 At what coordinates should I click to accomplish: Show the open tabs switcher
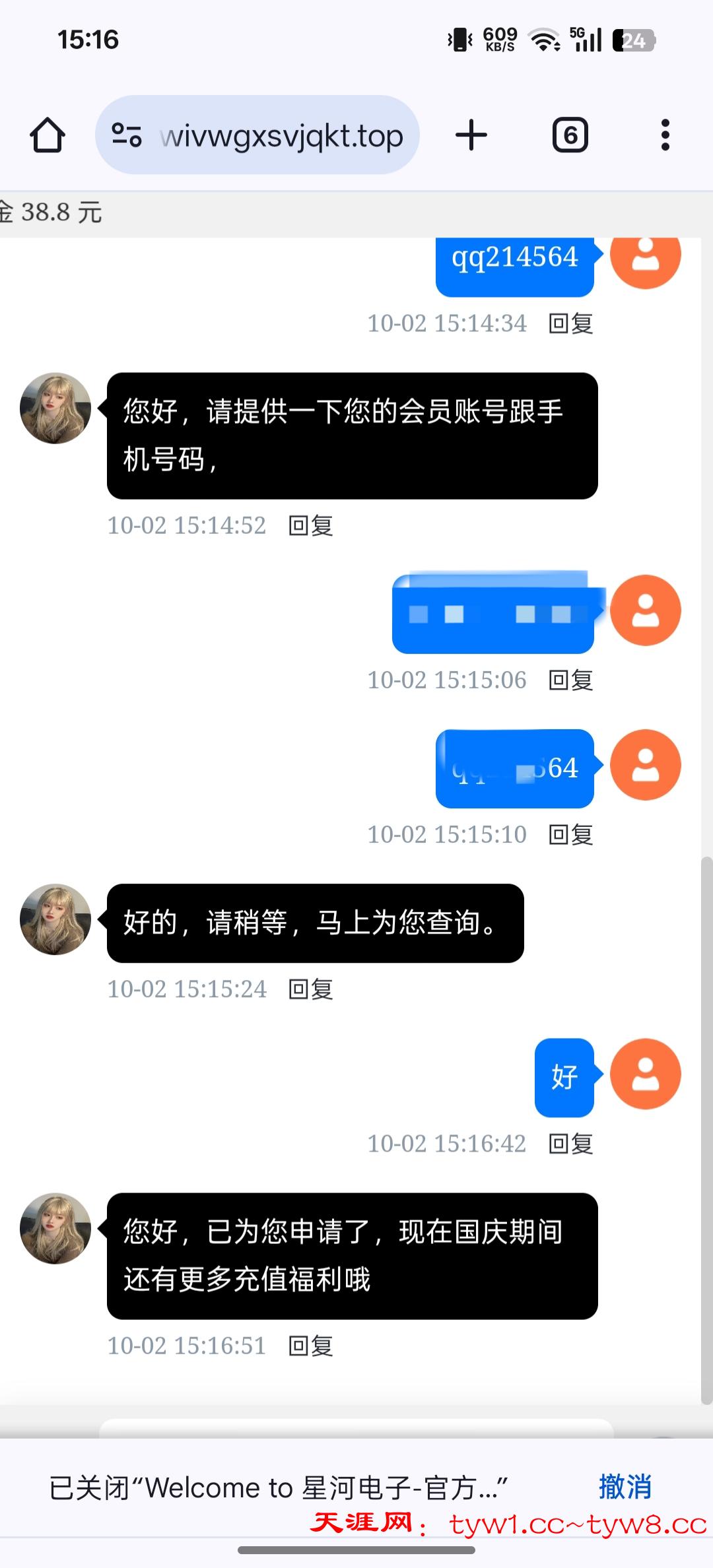pos(570,135)
